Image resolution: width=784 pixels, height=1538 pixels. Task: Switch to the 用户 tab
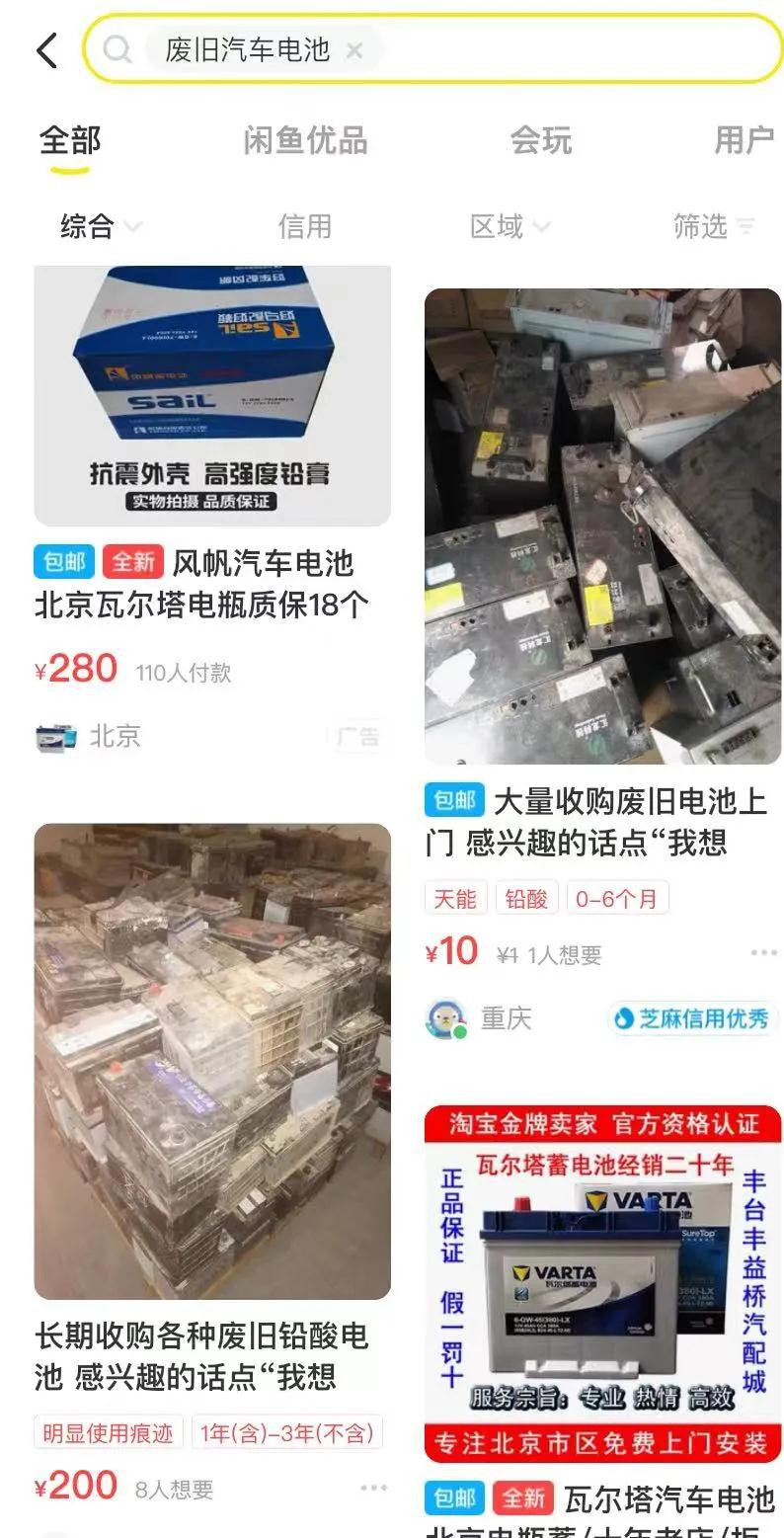coord(745,140)
